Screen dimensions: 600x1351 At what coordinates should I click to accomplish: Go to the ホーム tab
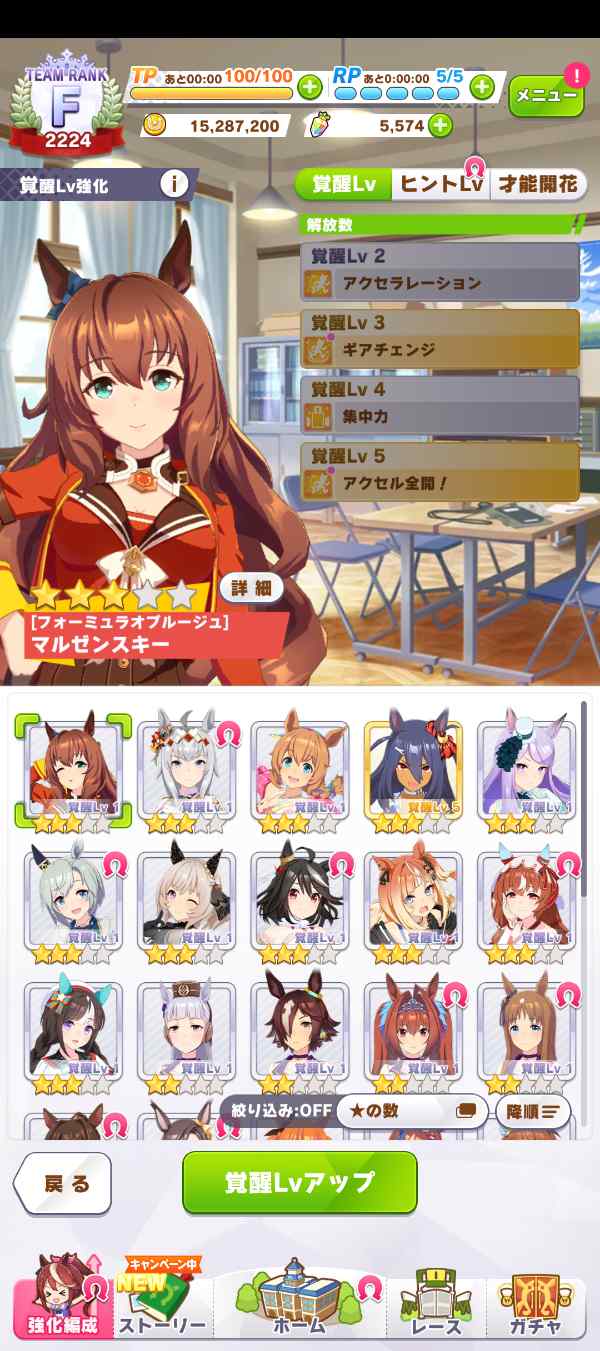[299, 1300]
